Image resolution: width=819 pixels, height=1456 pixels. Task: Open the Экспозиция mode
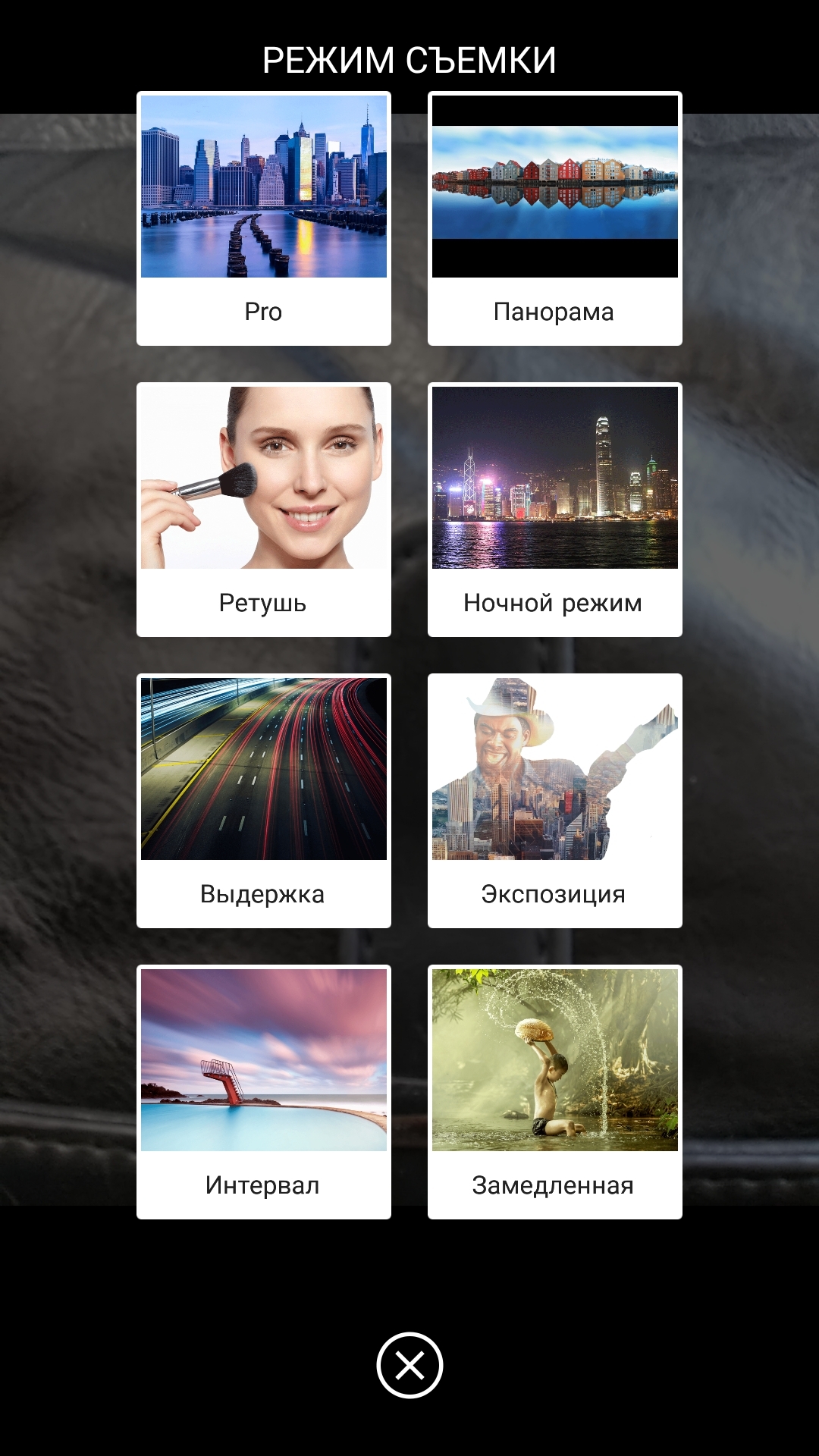554,801
